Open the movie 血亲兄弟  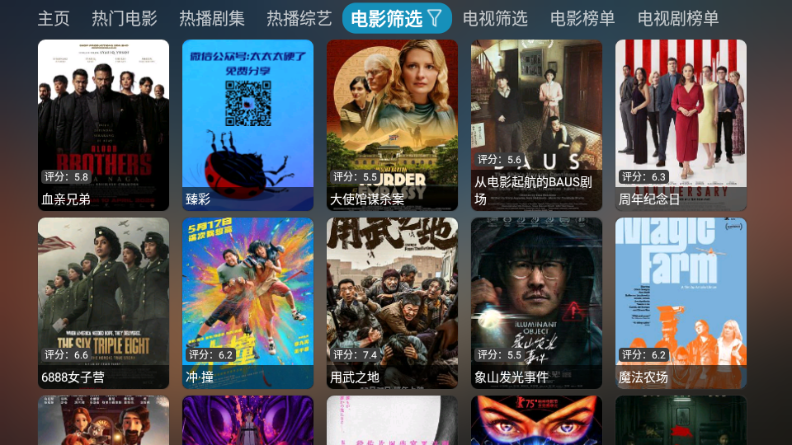pos(103,124)
